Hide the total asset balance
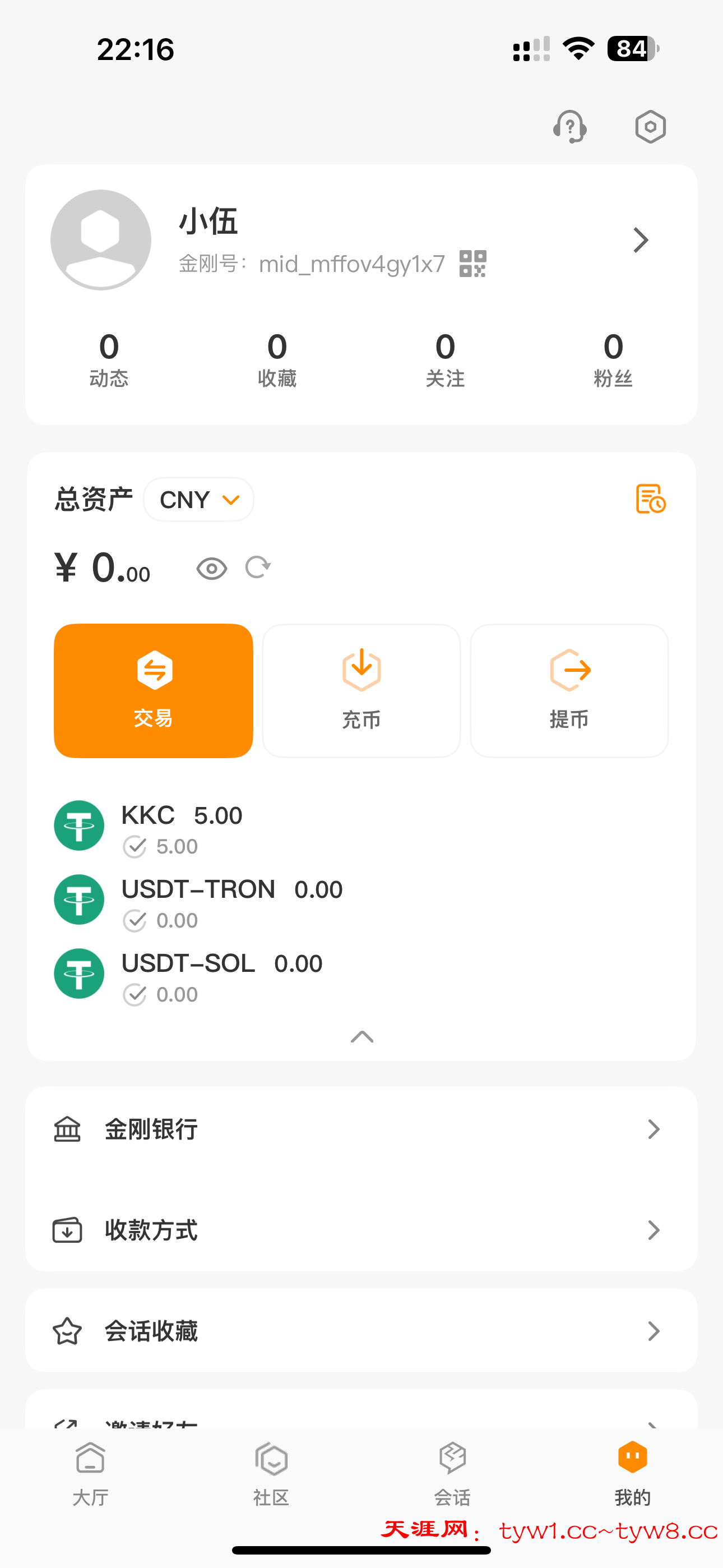Image resolution: width=723 pixels, height=1568 pixels. tap(212, 569)
